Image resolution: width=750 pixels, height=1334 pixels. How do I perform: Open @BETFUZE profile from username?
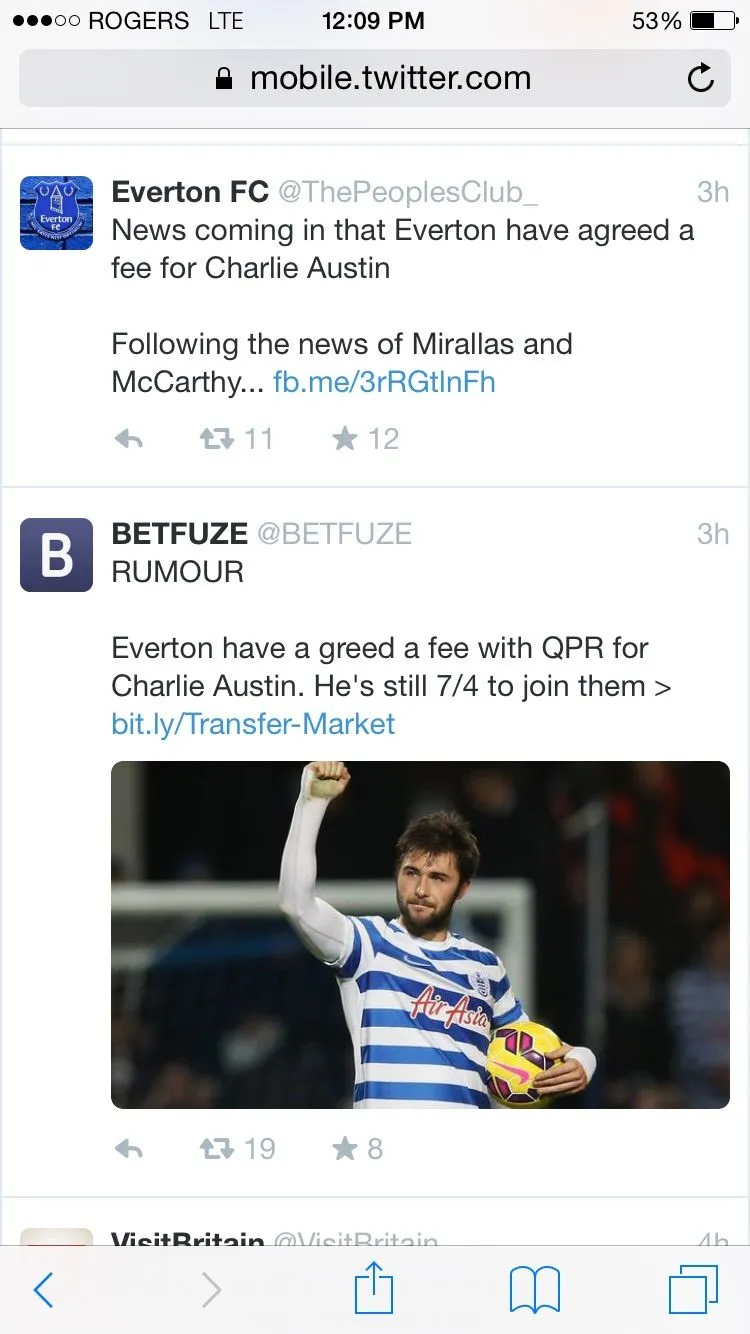[x=334, y=534]
